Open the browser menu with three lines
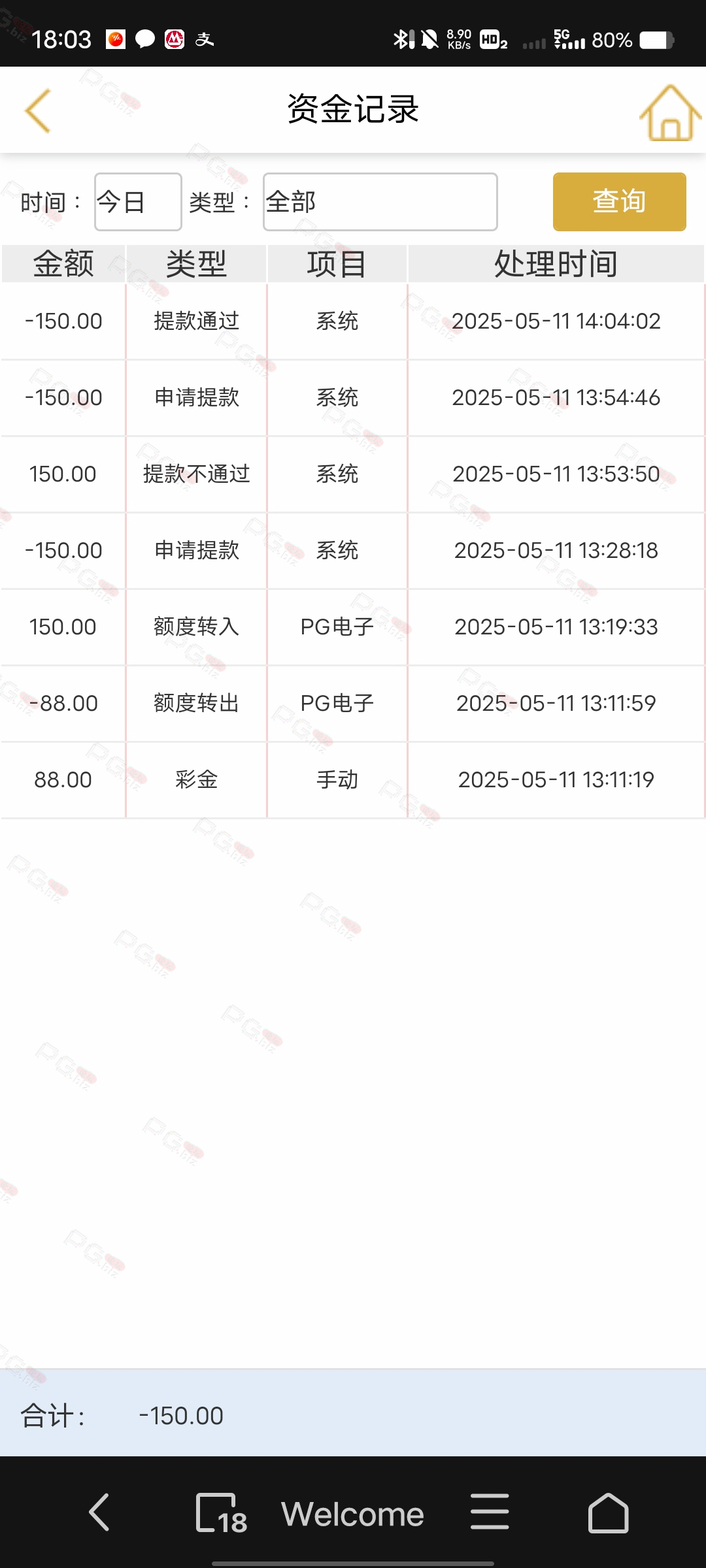The height and width of the screenshot is (1568, 706). [490, 1512]
